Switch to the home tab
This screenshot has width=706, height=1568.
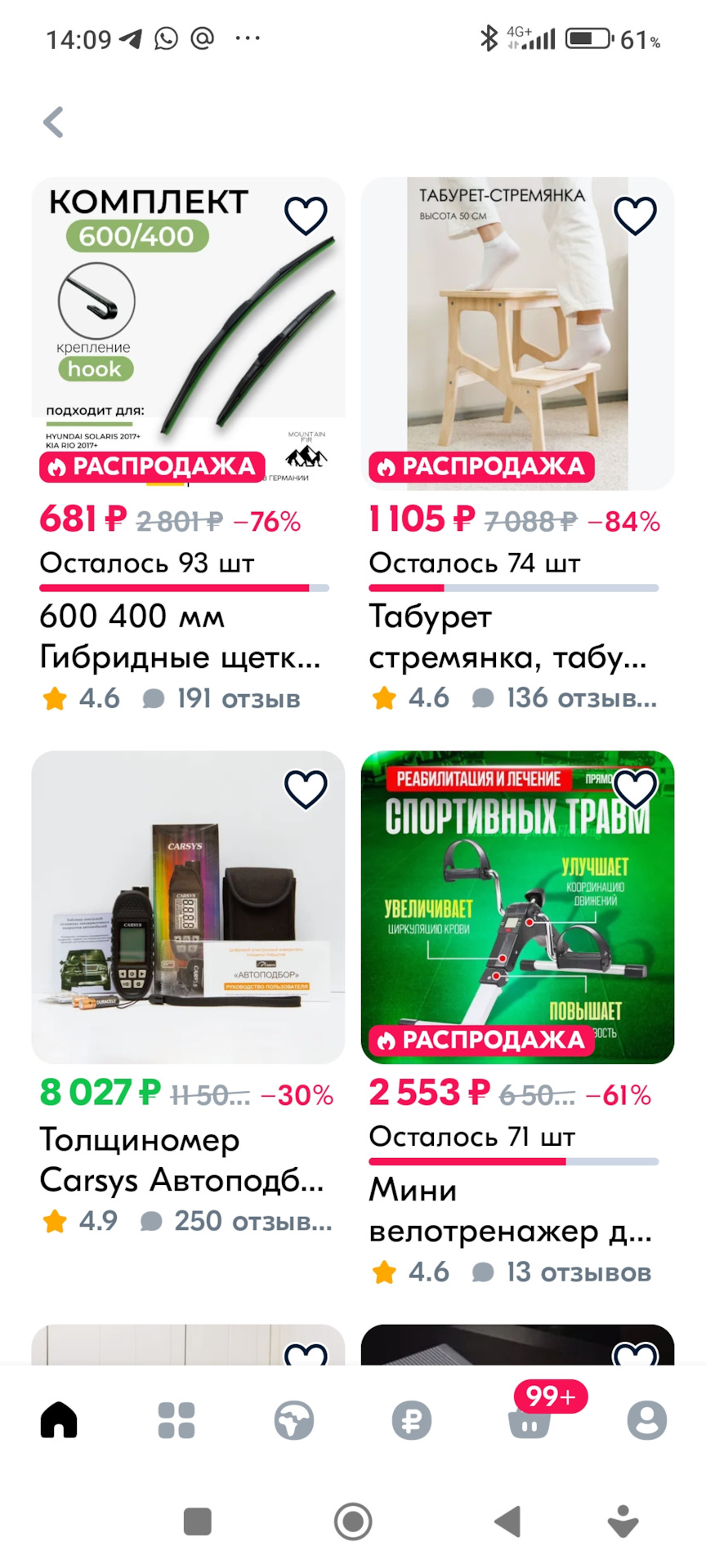[x=59, y=1420]
